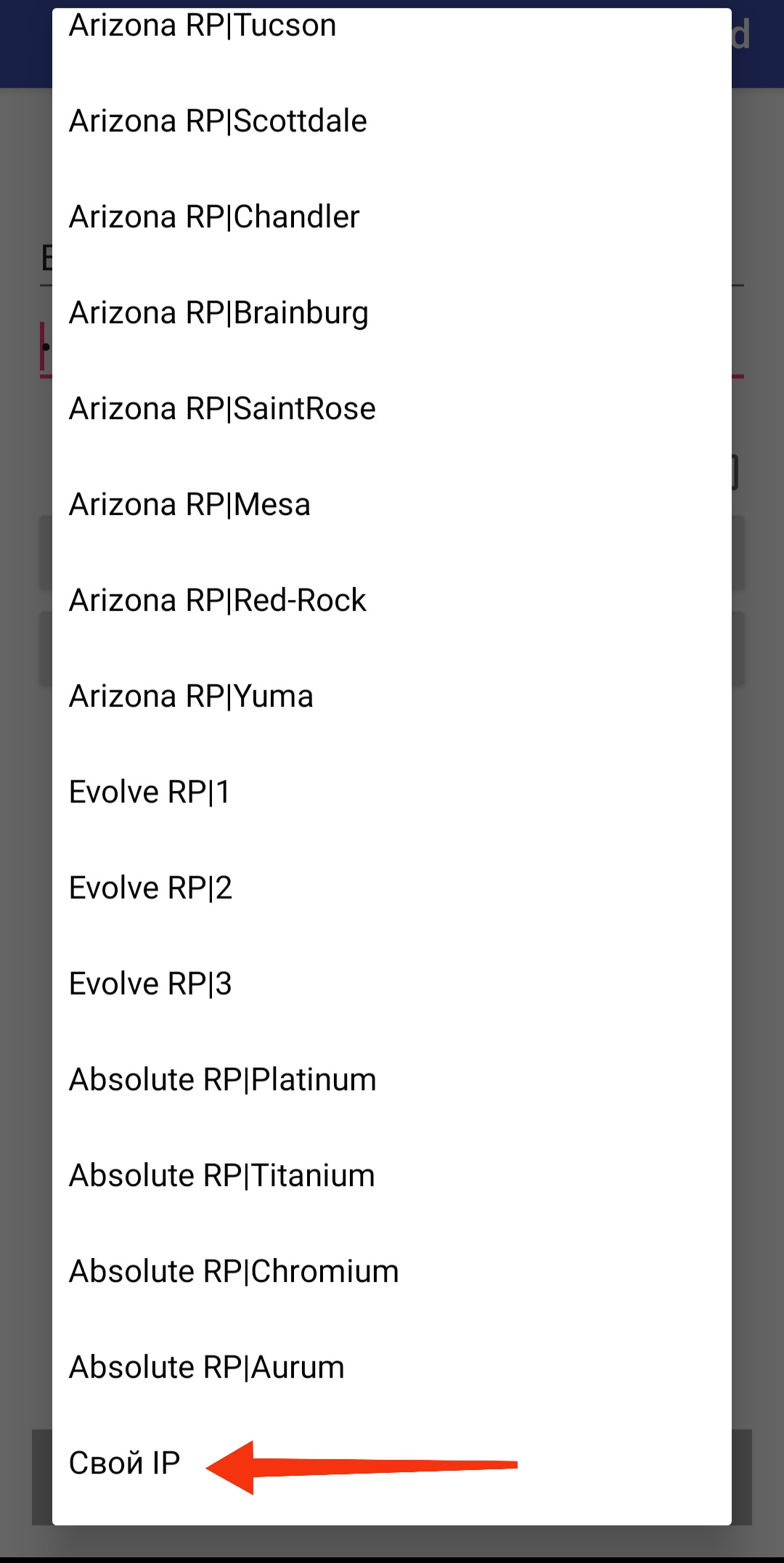Viewport: 784px width, 1563px height.
Task: Select Absolute RP|Aurum option
Action: (x=206, y=1368)
